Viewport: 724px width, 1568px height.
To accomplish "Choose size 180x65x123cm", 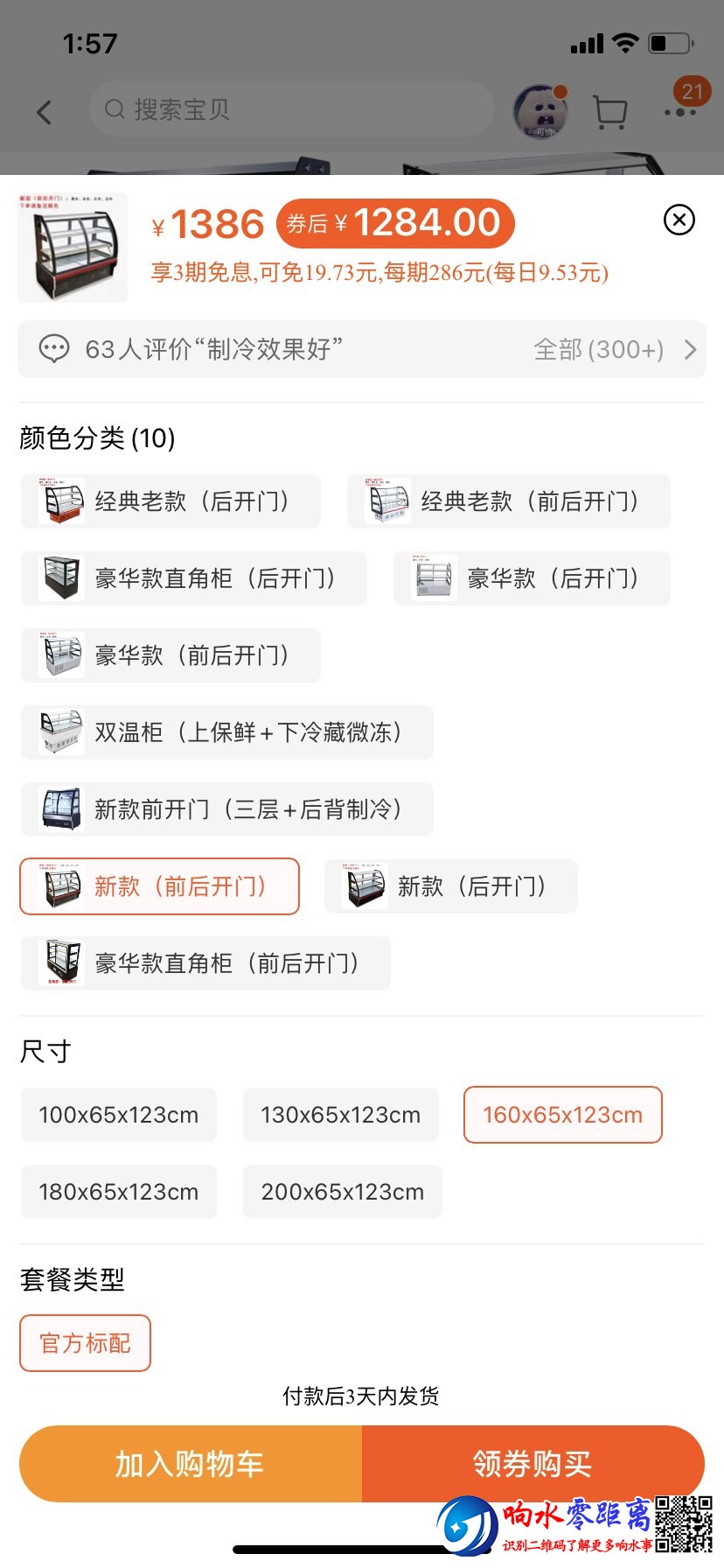I will coord(118,1192).
